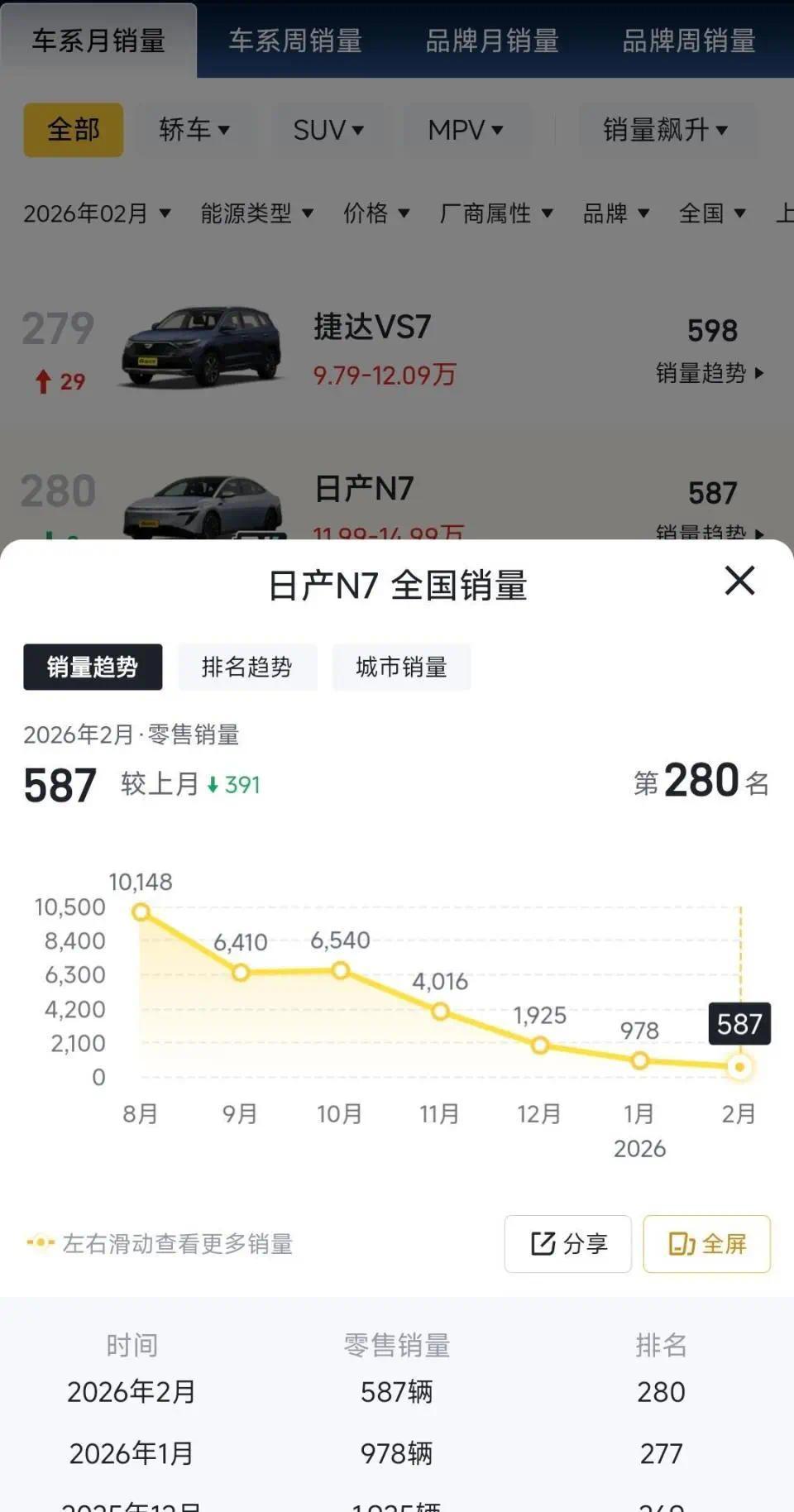Switch to 排名趋势 tab
Image resolution: width=794 pixels, height=1512 pixels.
(246, 667)
